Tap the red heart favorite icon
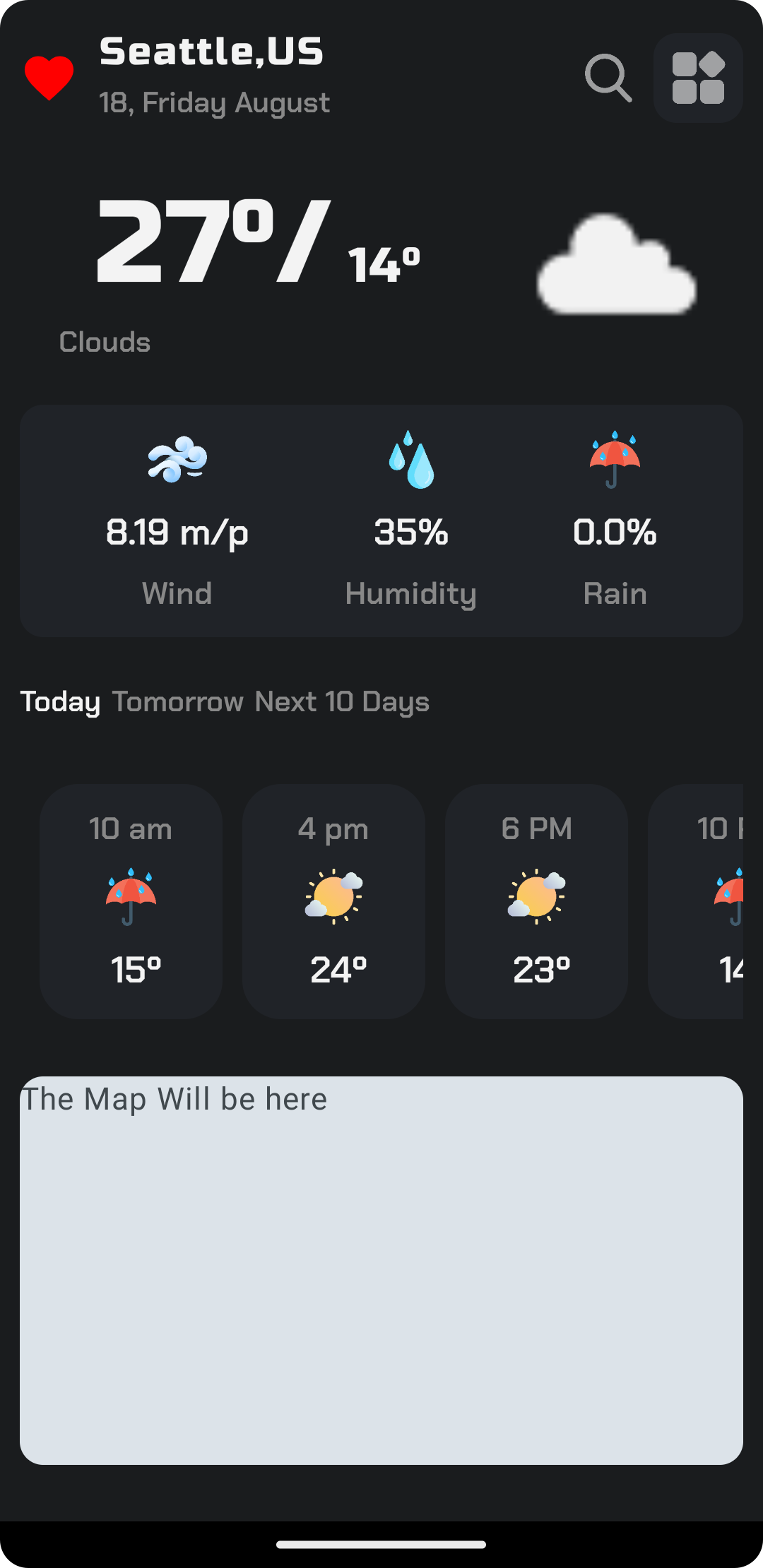Image resolution: width=763 pixels, height=1568 pixels. click(x=49, y=78)
